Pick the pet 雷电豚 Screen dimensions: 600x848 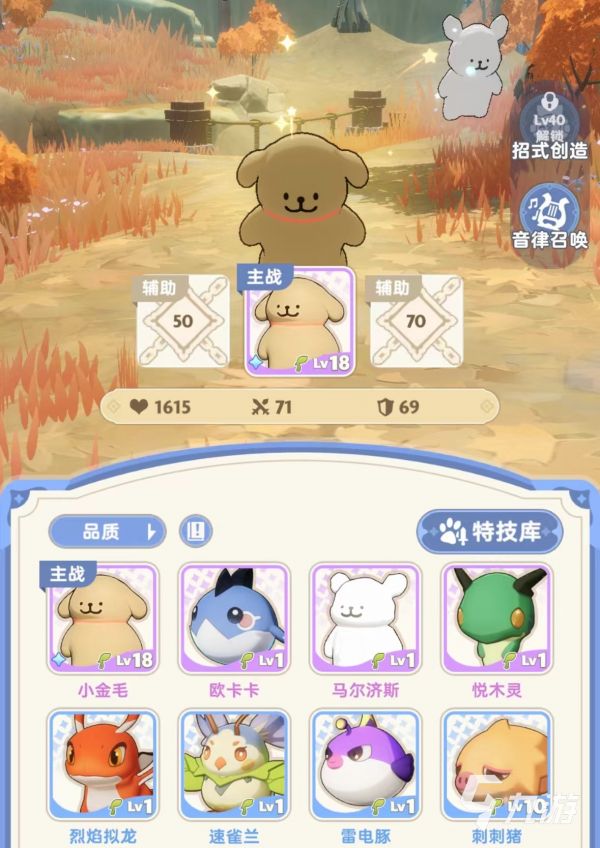tap(364, 765)
